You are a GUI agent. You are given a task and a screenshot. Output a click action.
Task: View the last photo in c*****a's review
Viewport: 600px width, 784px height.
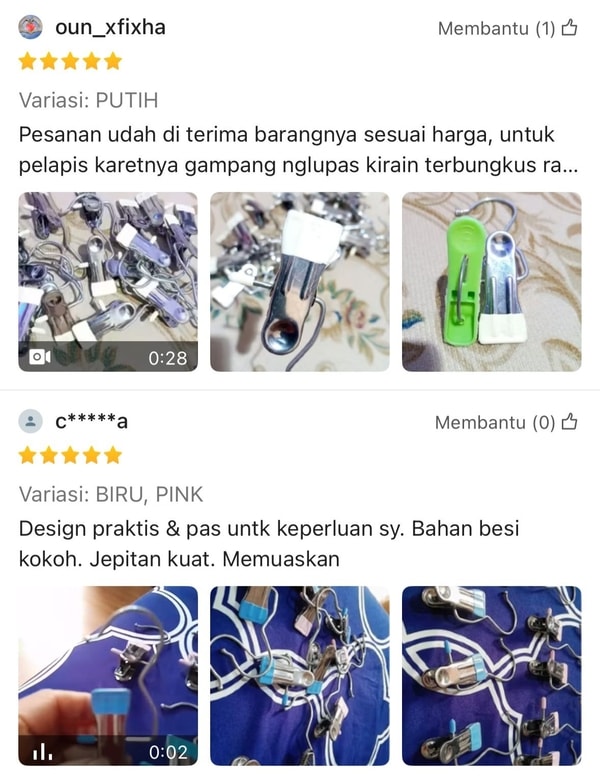click(491, 675)
